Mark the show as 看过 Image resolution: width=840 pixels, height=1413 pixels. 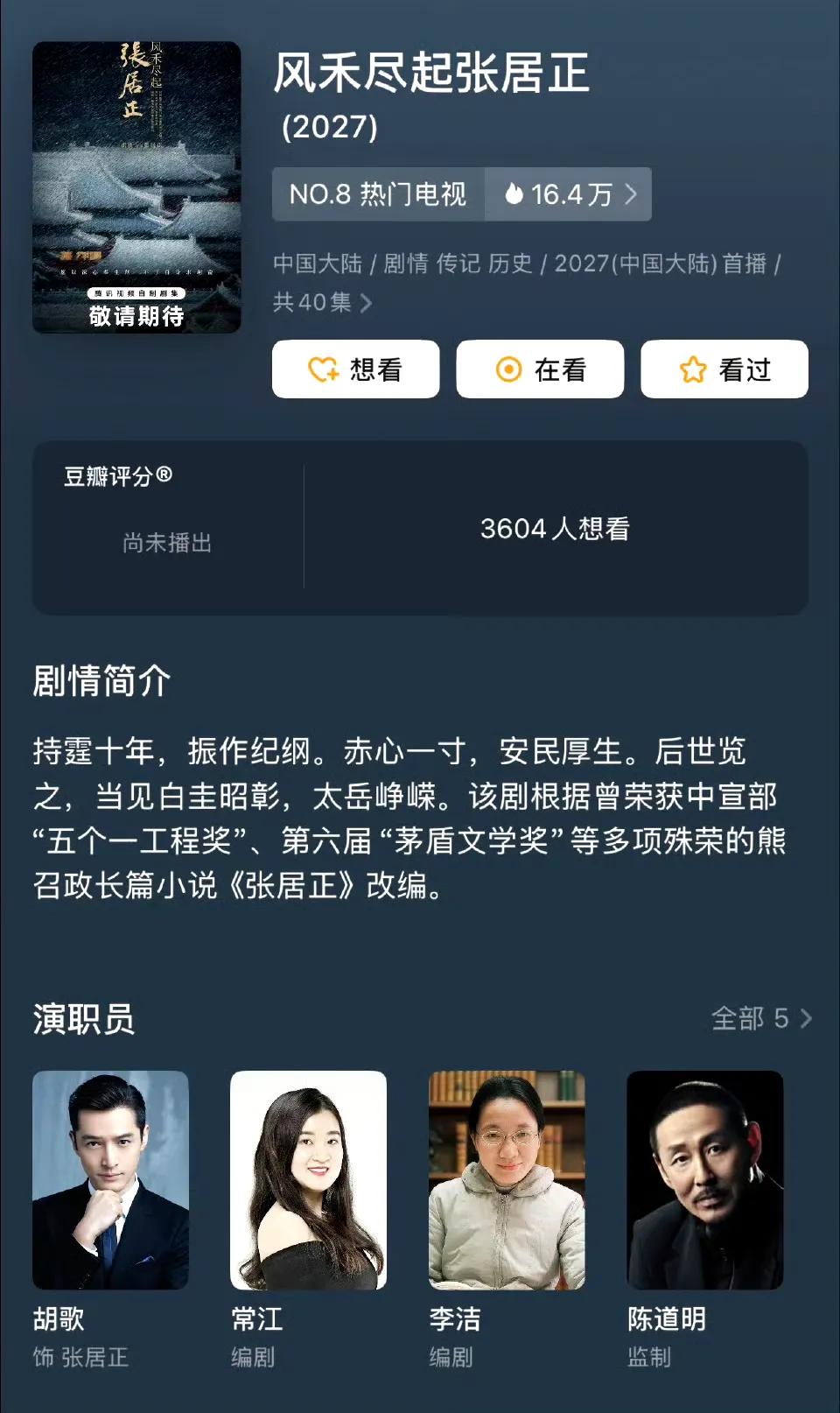pyautogui.click(x=724, y=369)
